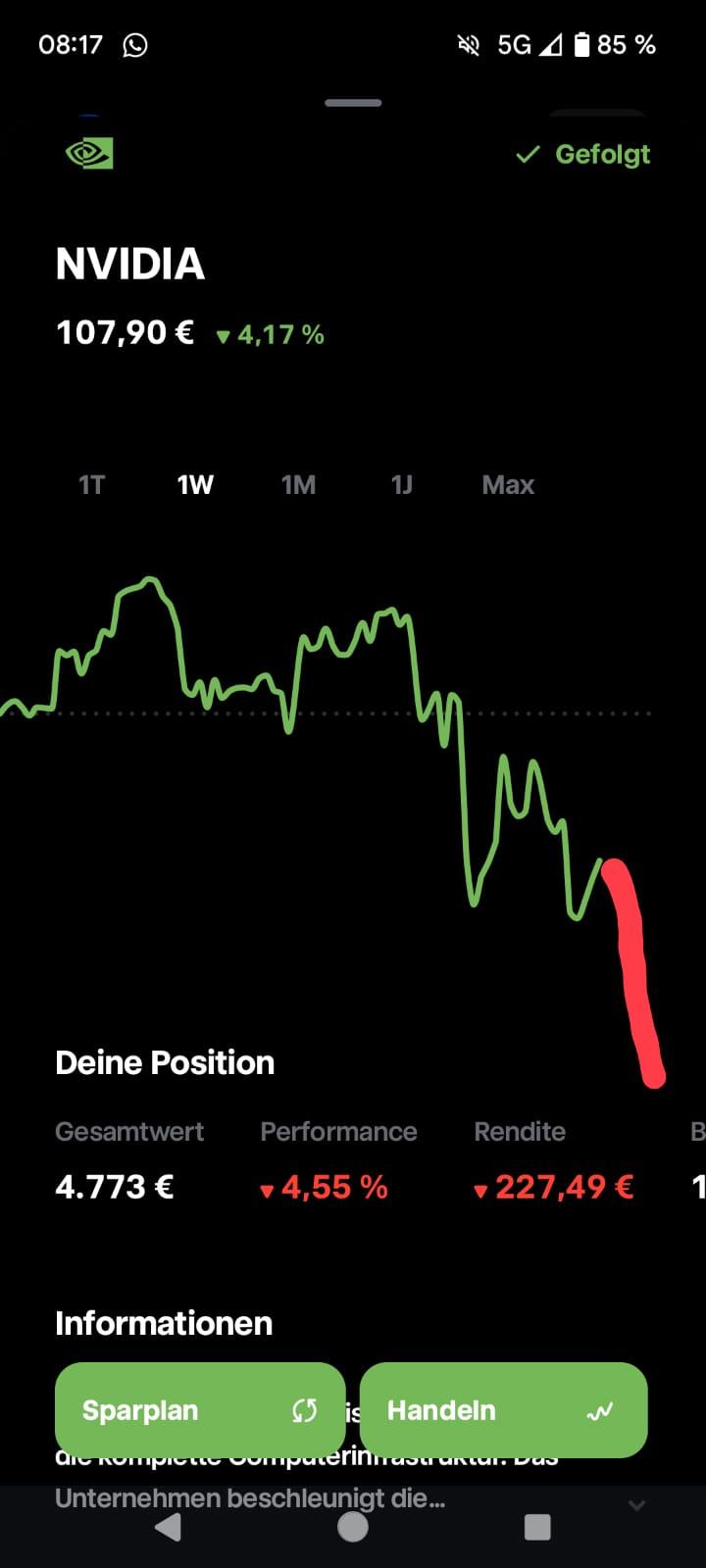This screenshot has width=706, height=1568.
Task: Unfollow NVIDIA via the Gefolgt button
Action: [x=584, y=155]
